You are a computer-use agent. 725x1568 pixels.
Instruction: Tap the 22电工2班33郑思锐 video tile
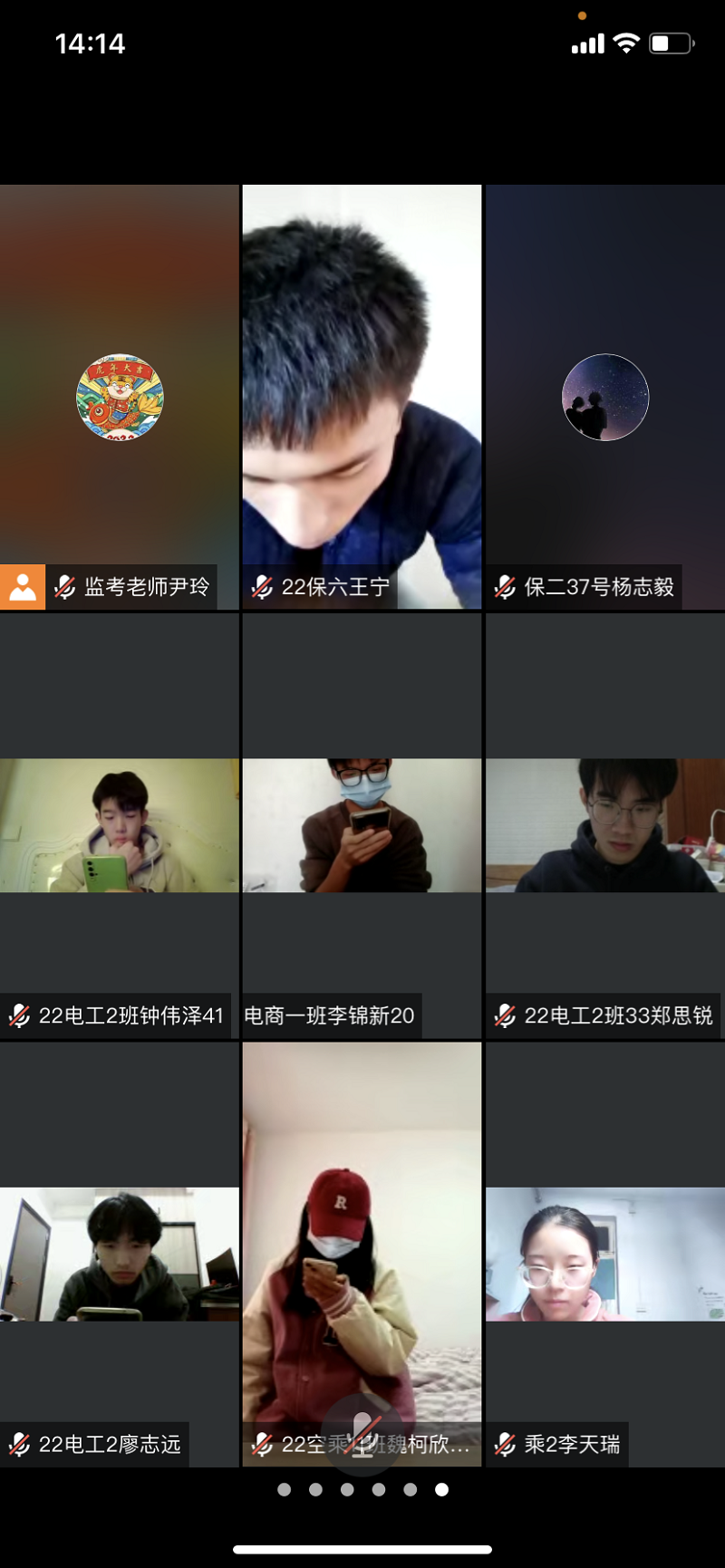click(605, 825)
